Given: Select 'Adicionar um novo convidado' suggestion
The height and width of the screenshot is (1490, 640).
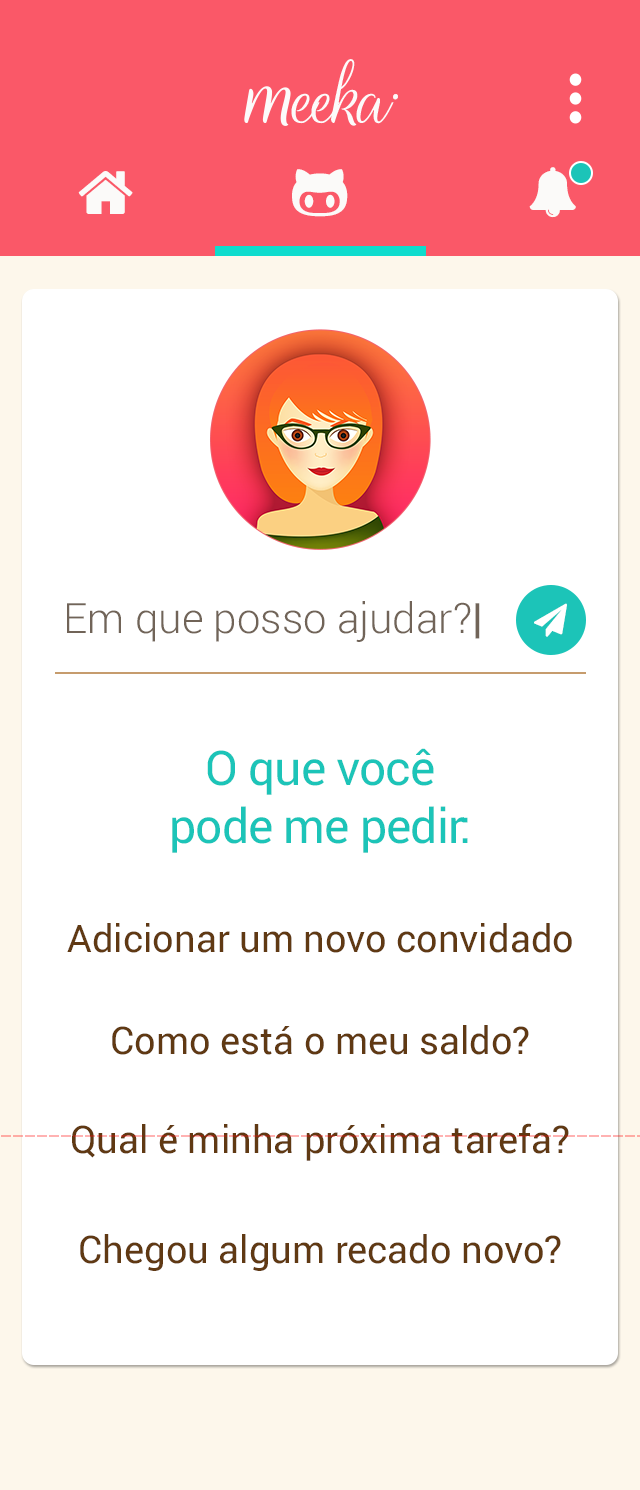Looking at the screenshot, I should click(x=320, y=940).
